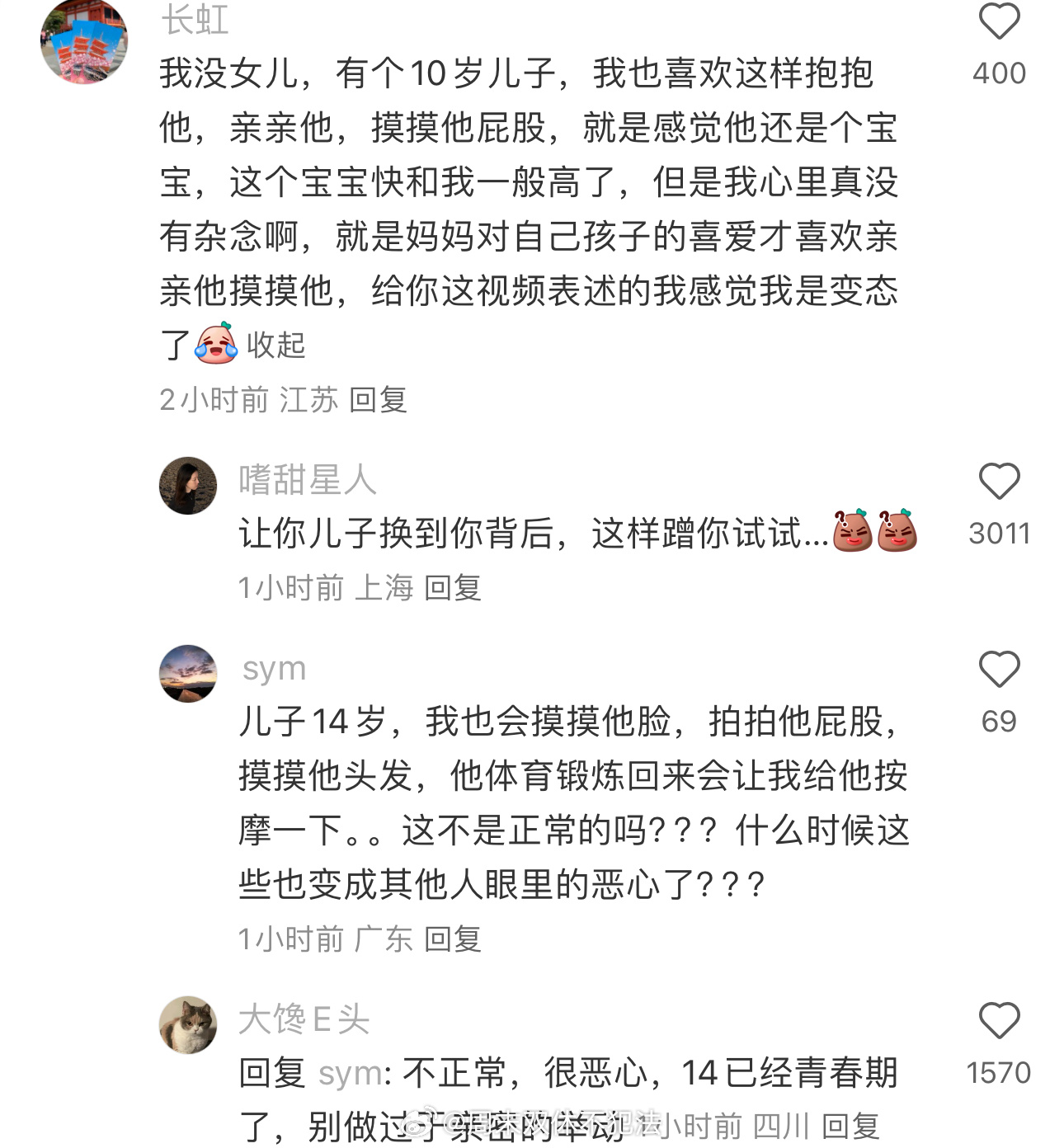Open 嗜甜星人's profile avatar

pyautogui.click(x=188, y=486)
